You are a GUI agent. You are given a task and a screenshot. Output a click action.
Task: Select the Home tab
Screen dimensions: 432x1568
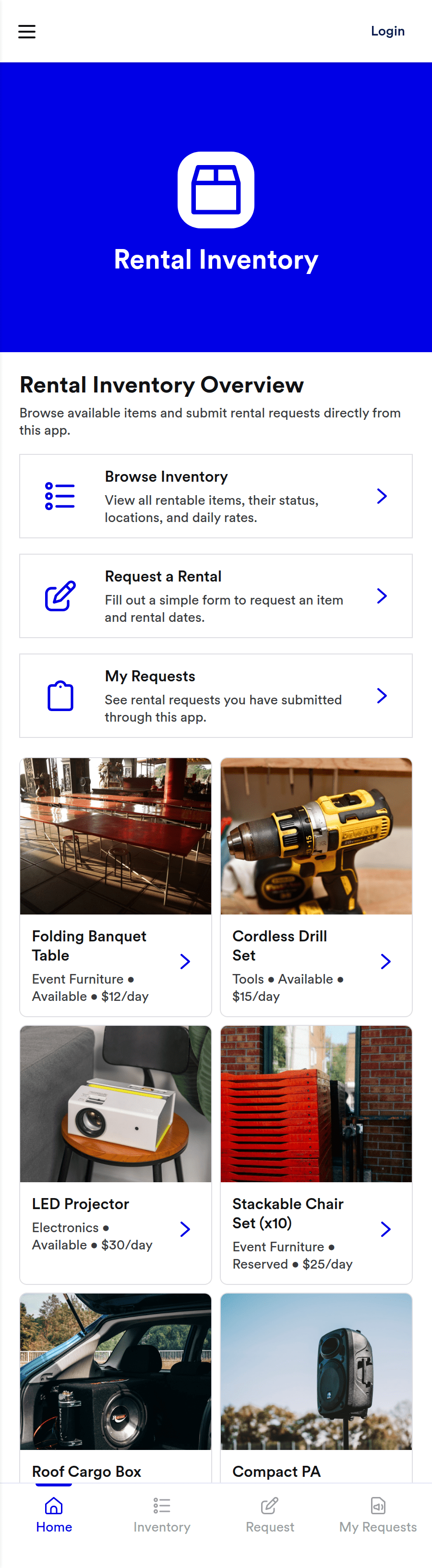[54, 1515]
